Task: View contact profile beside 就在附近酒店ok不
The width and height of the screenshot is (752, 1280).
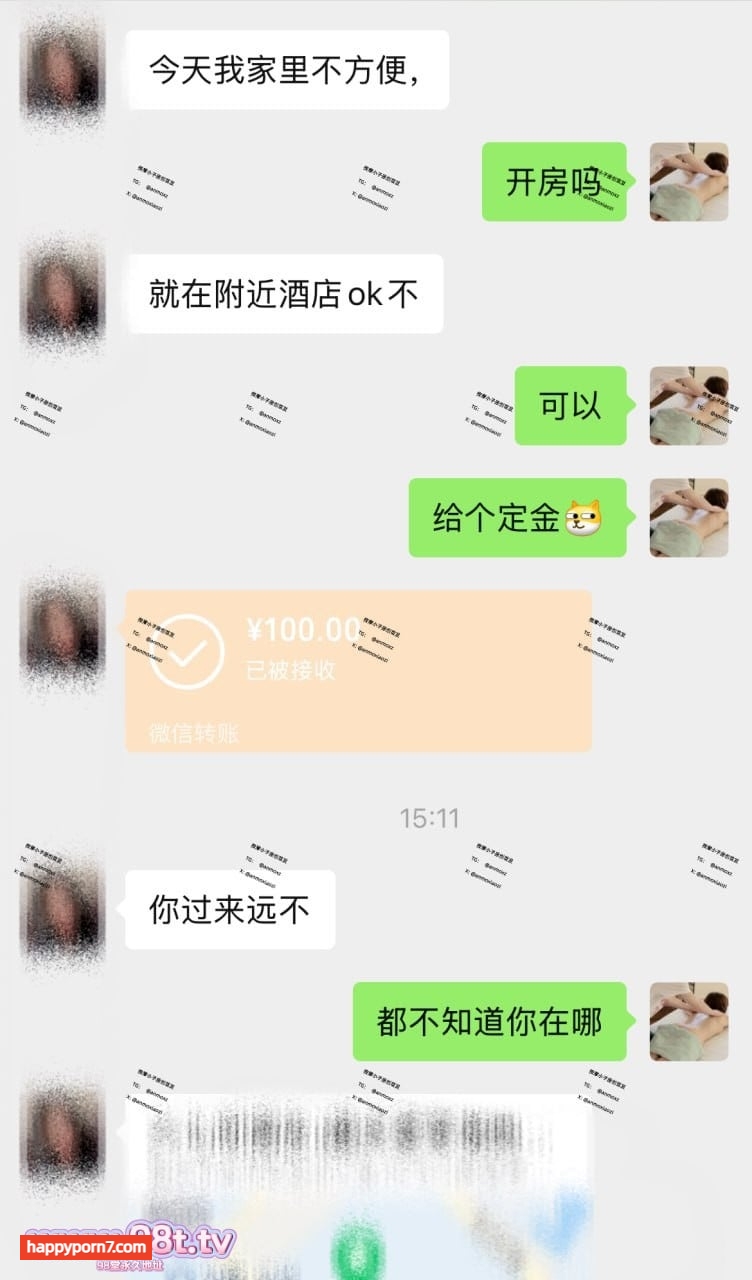Action: click(63, 295)
